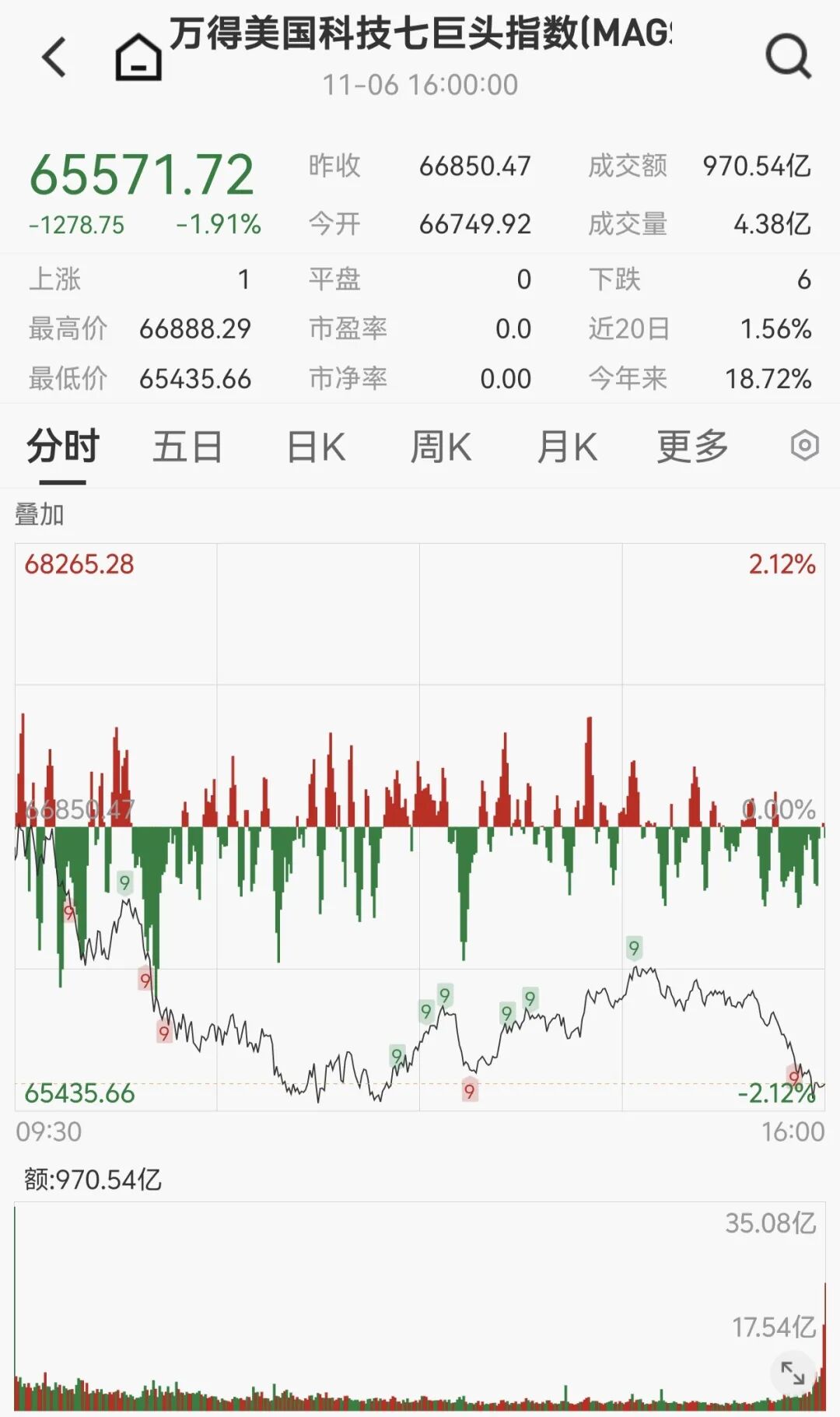The image size is (840, 1417).
Task: Open the search magnifier
Action: coord(788,58)
